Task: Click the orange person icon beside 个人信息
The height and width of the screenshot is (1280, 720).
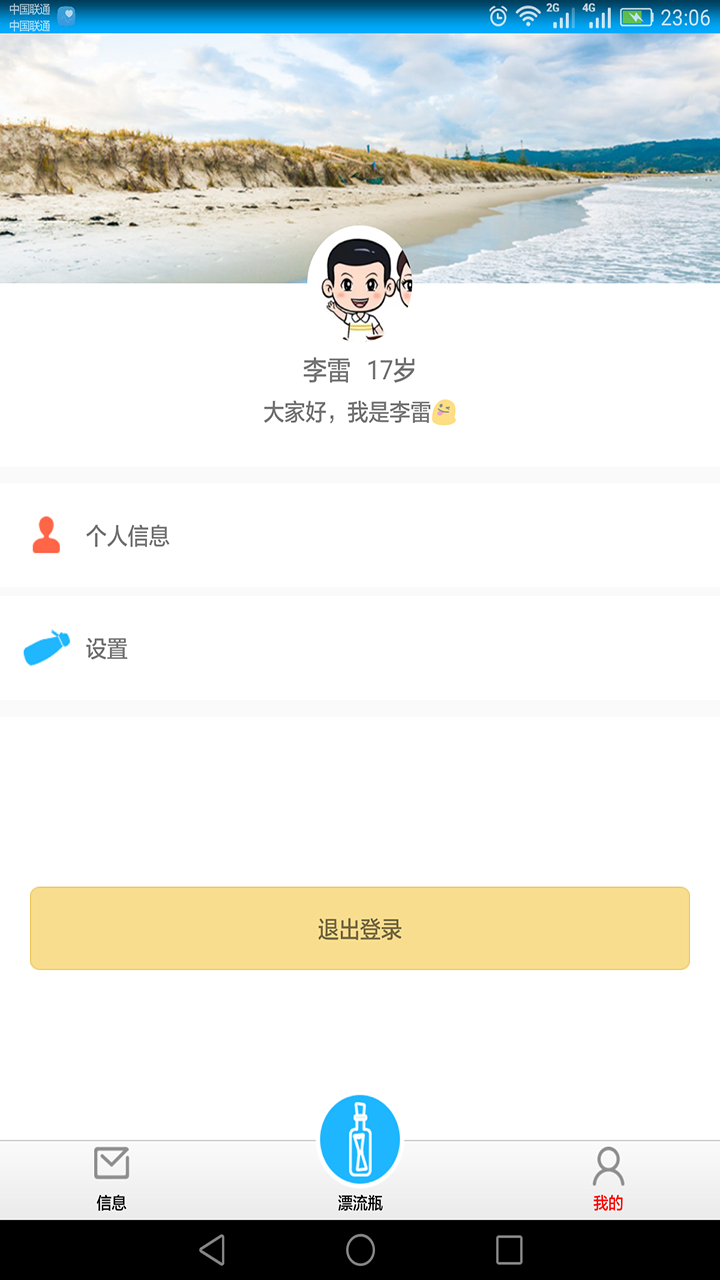Action: (x=46, y=535)
